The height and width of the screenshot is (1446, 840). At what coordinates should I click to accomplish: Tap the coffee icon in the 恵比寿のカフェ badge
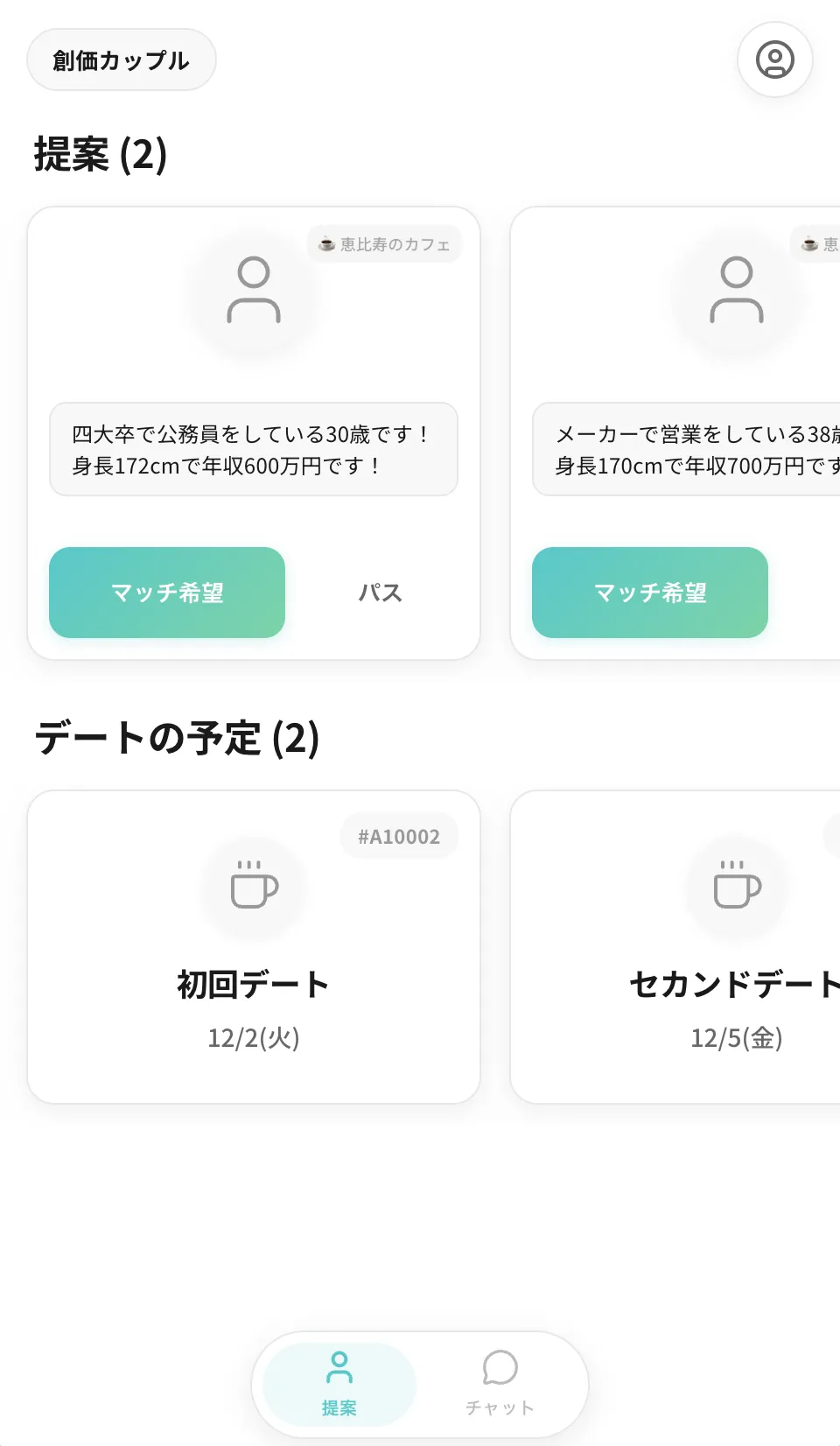325,243
